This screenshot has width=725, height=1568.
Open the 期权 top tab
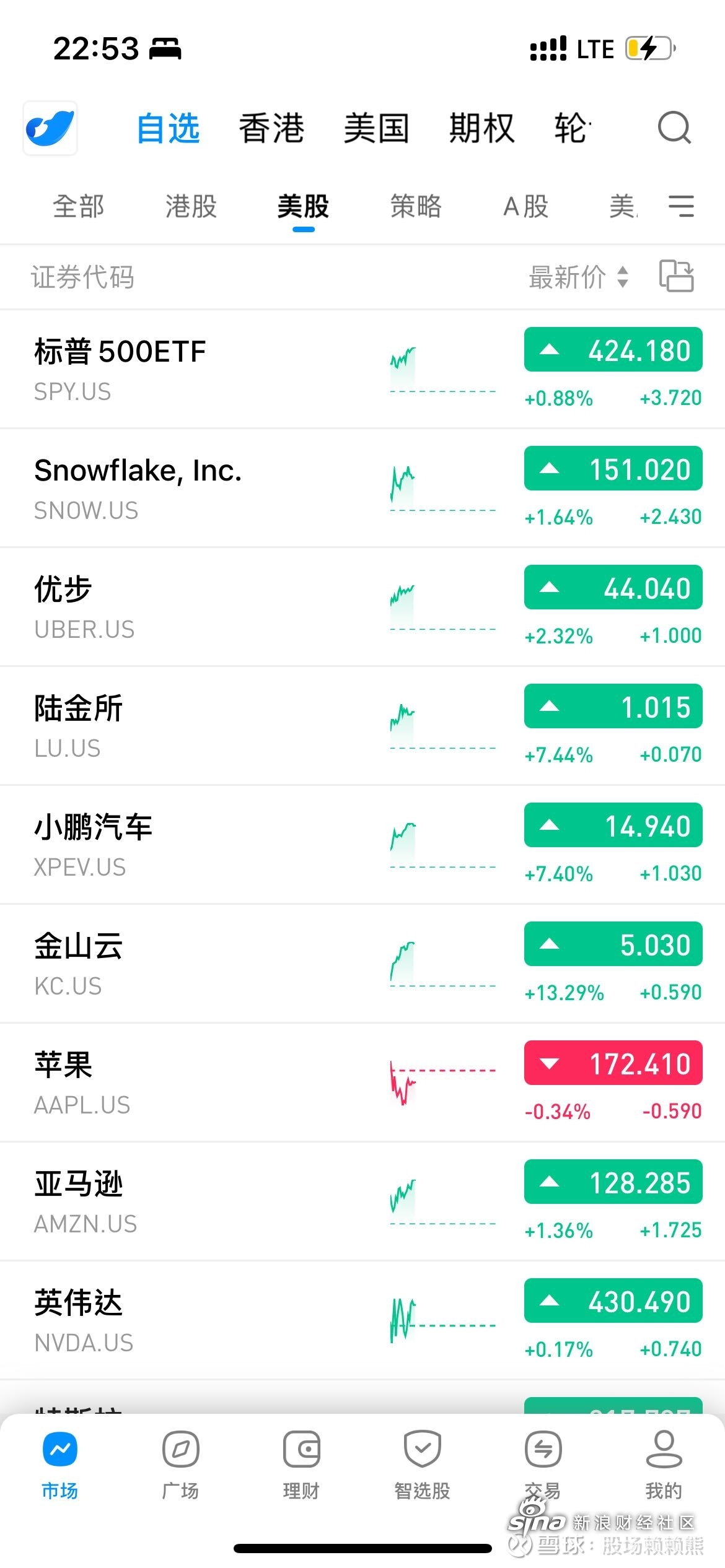pyautogui.click(x=482, y=128)
